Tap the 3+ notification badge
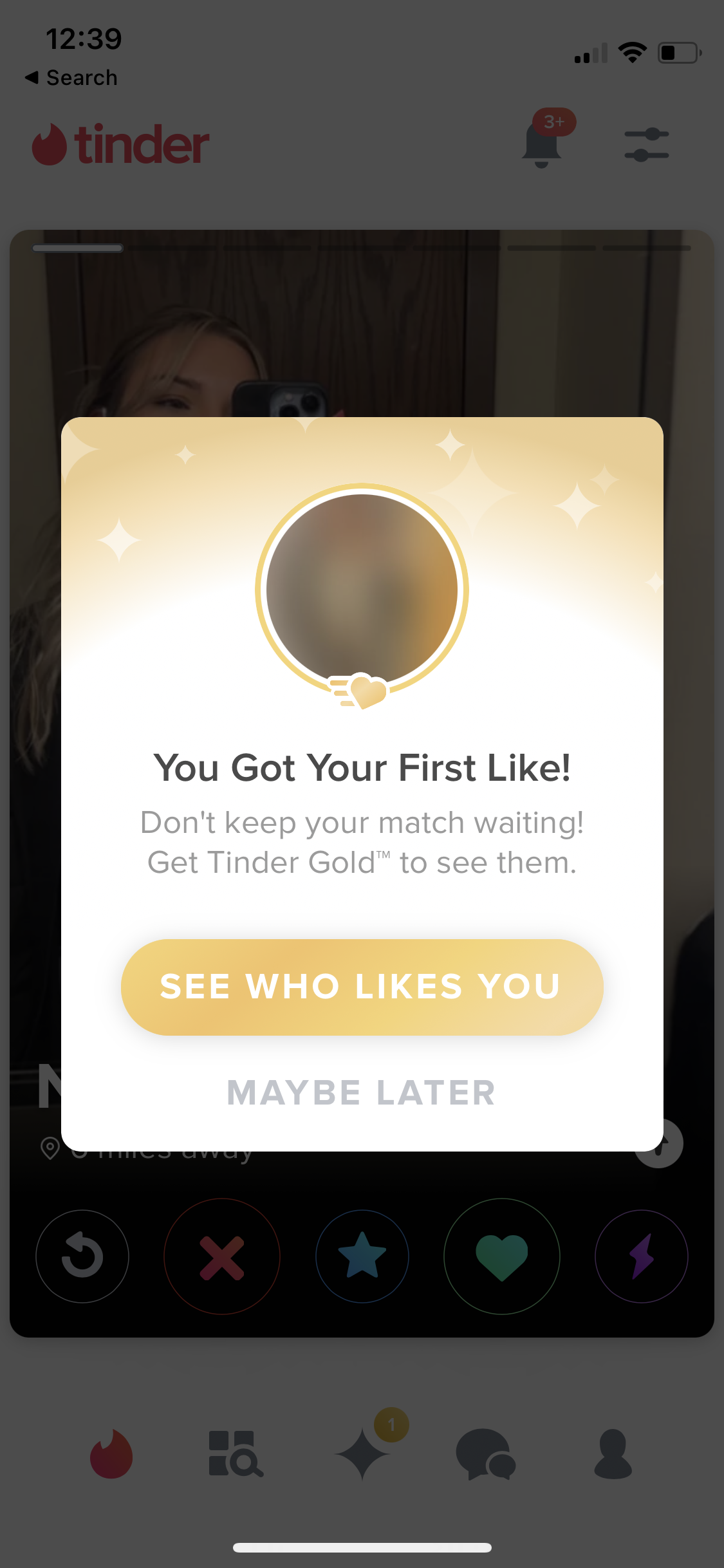The width and height of the screenshot is (724, 1568). point(555,122)
